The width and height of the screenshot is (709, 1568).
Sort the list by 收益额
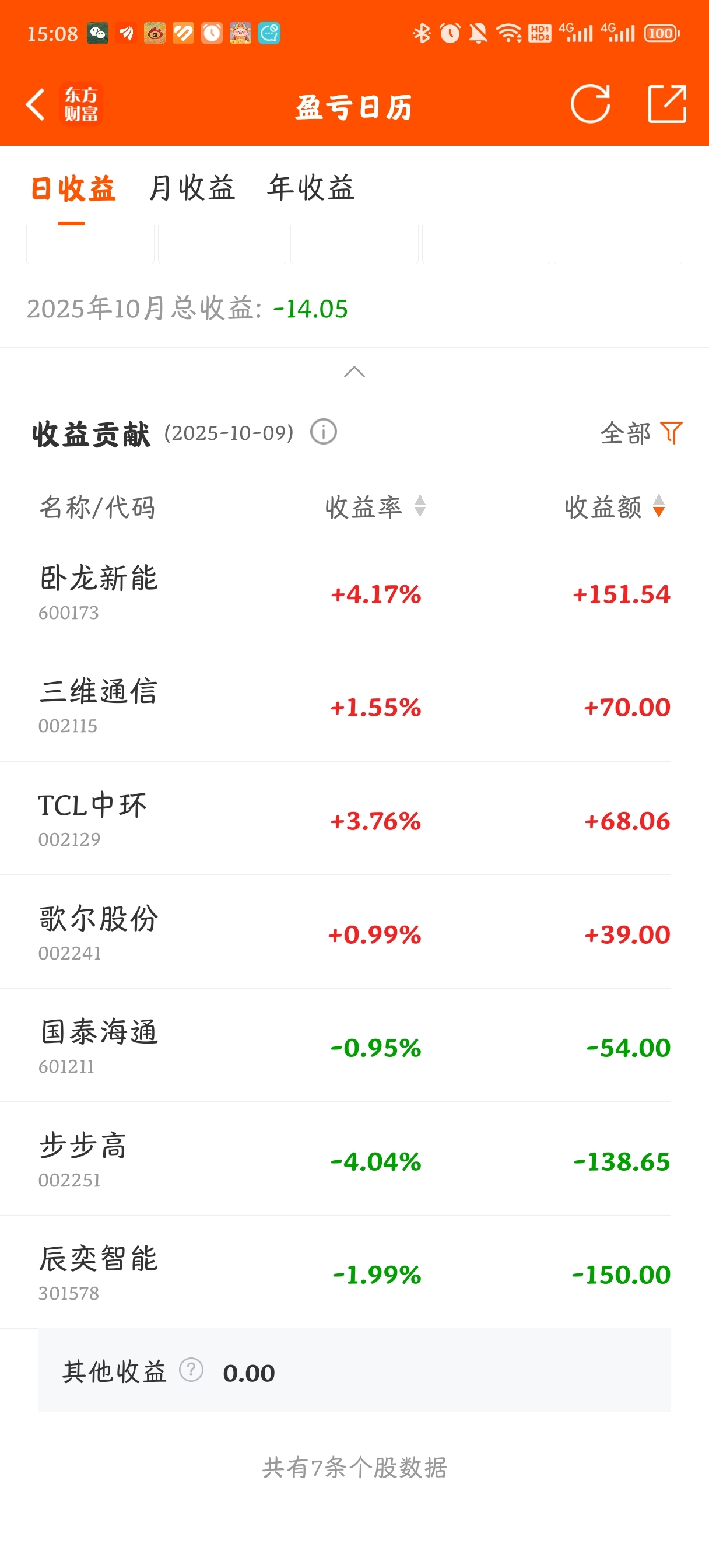pos(615,506)
